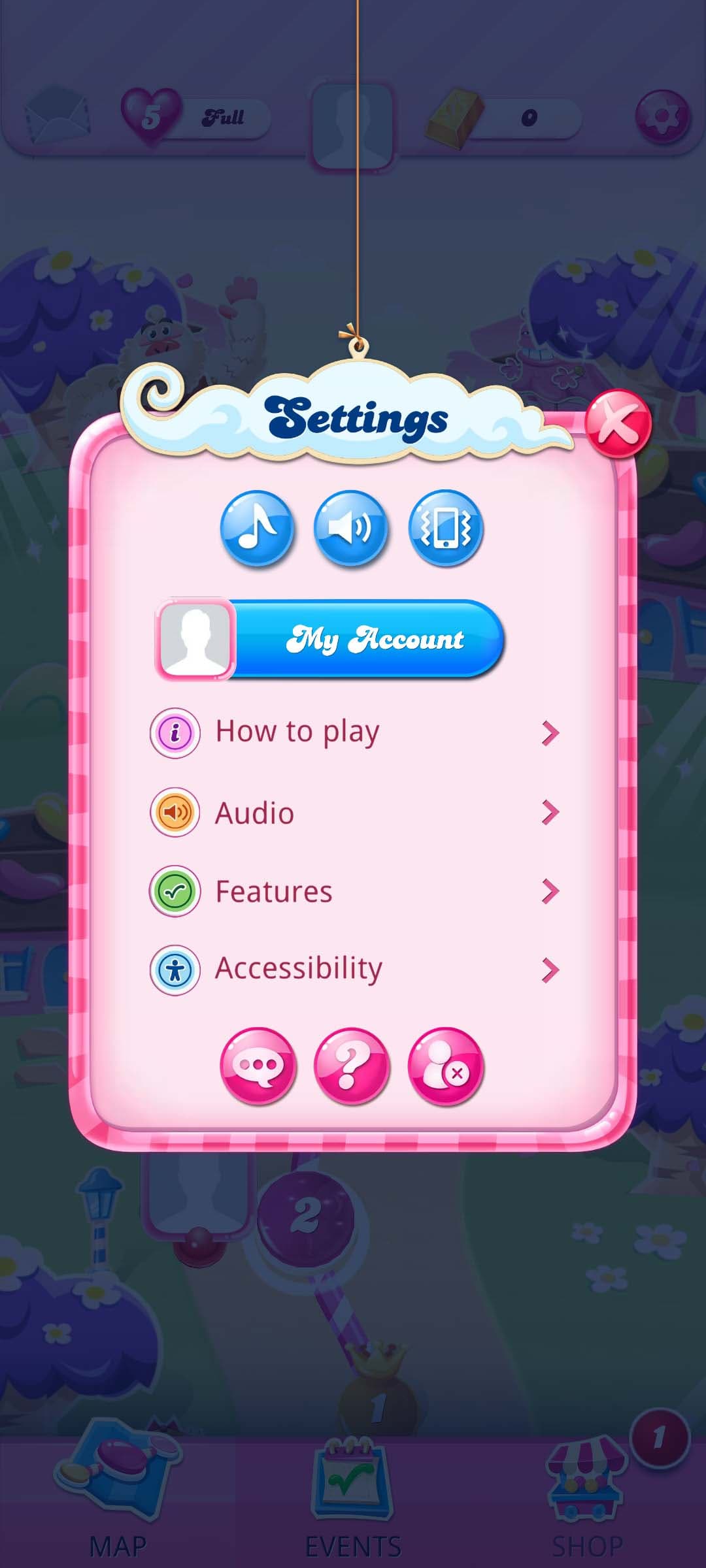
Task: Open My Account
Action: (x=330, y=639)
